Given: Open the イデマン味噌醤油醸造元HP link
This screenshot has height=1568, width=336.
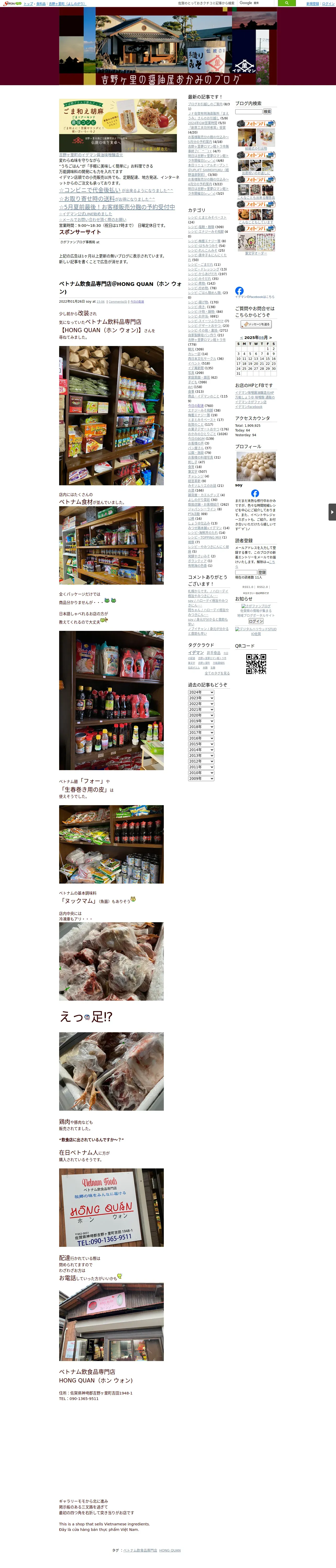Looking at the screenshot, I should click(x=254, y=393).
